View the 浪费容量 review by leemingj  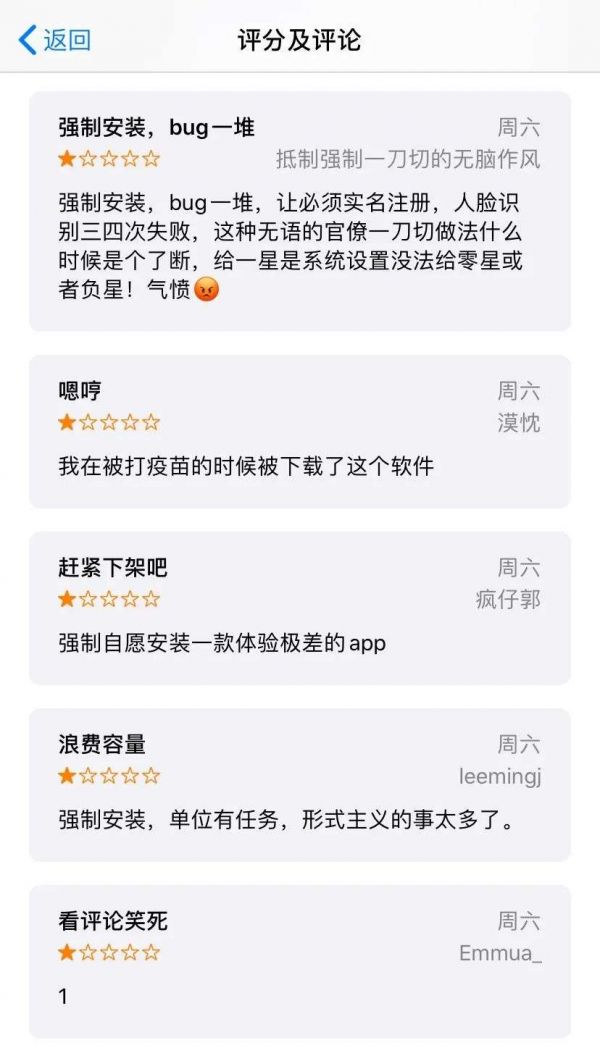coord(299,785)
